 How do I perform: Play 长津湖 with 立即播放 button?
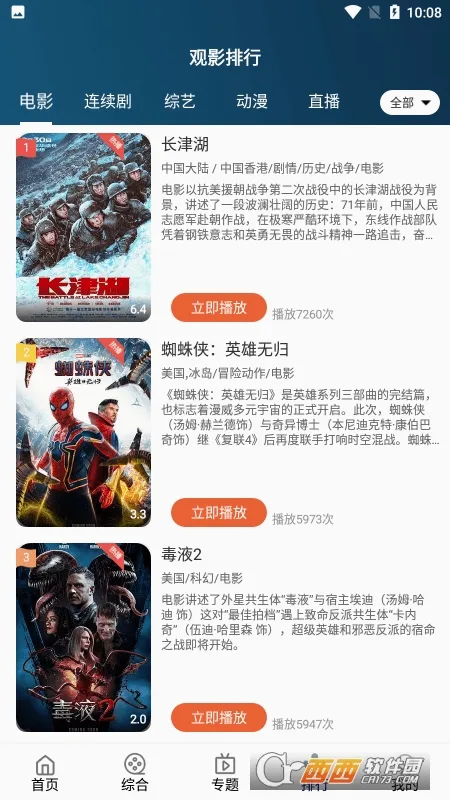click(219, 308)
